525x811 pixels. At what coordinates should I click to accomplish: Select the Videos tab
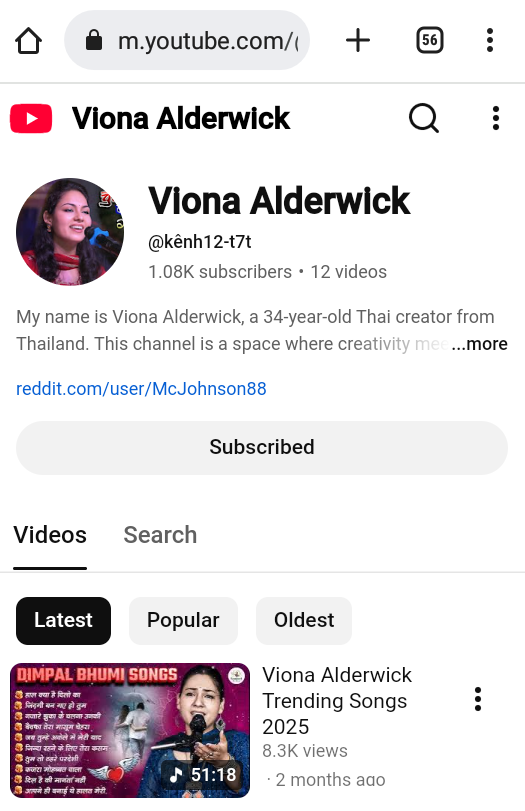tap(50, 535)
